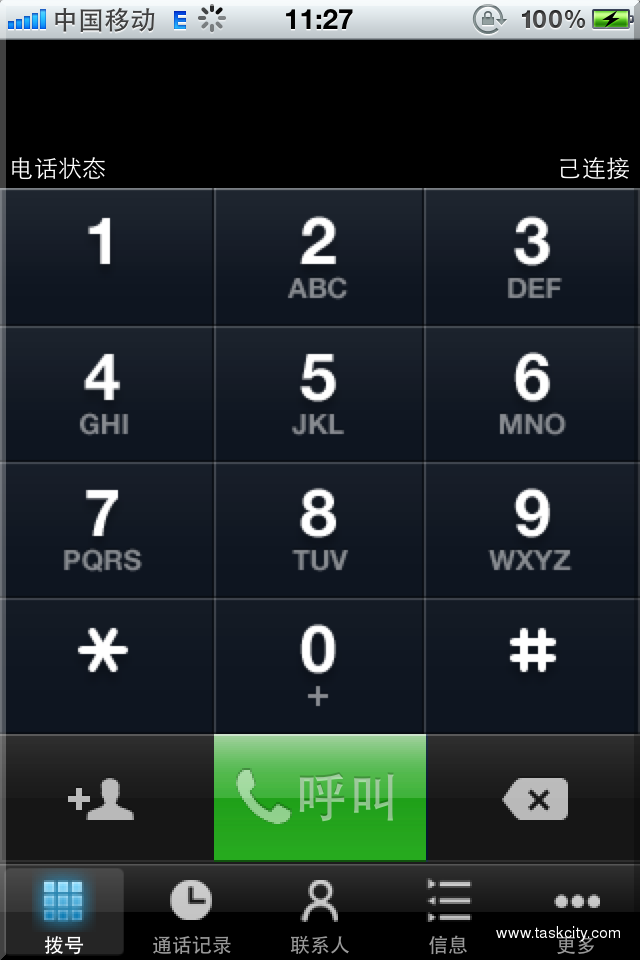
Task: Go to the 信息 tab
Action: tap(447, 915)
